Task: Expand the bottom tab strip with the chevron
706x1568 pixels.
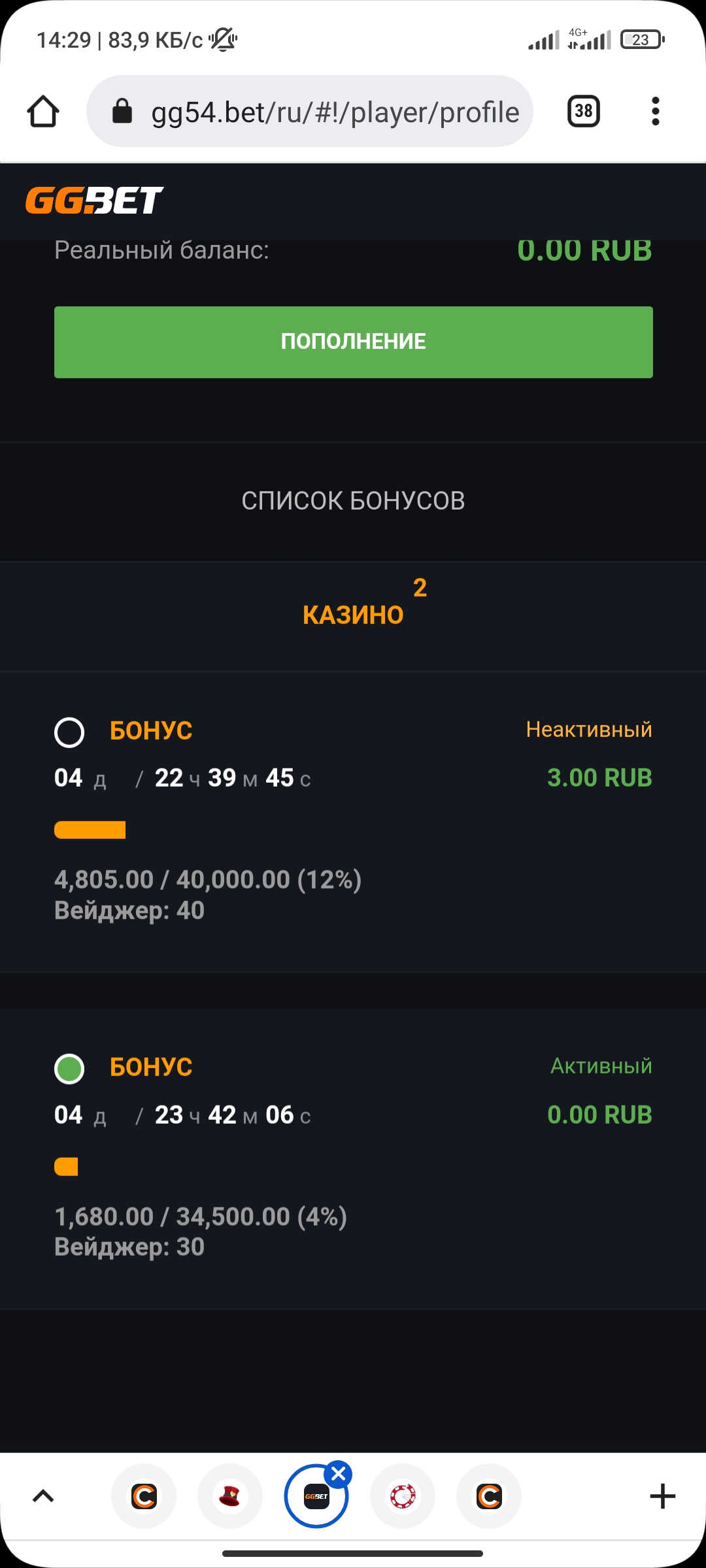Action: 43,1496
